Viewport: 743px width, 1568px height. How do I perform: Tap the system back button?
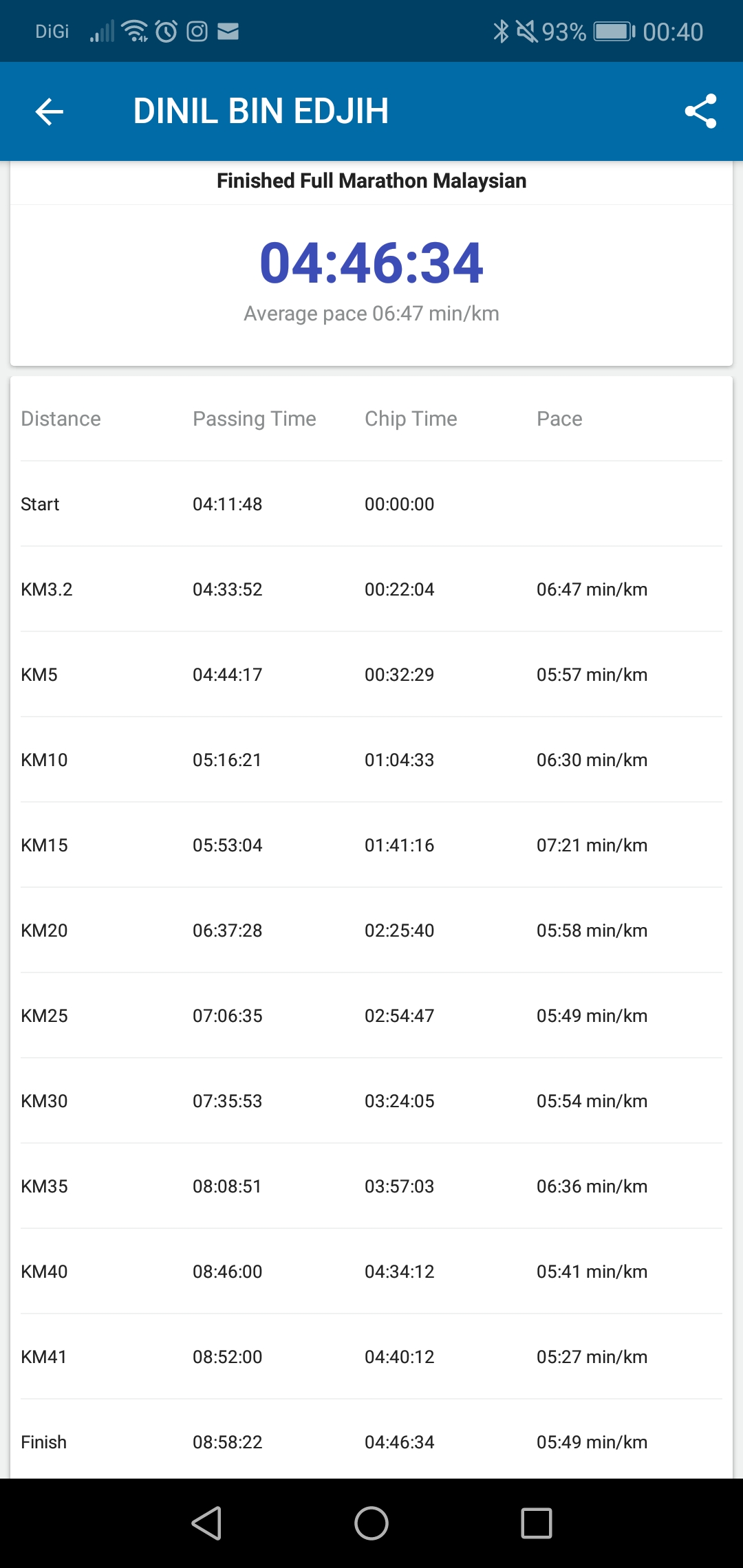click(206, 1523)
